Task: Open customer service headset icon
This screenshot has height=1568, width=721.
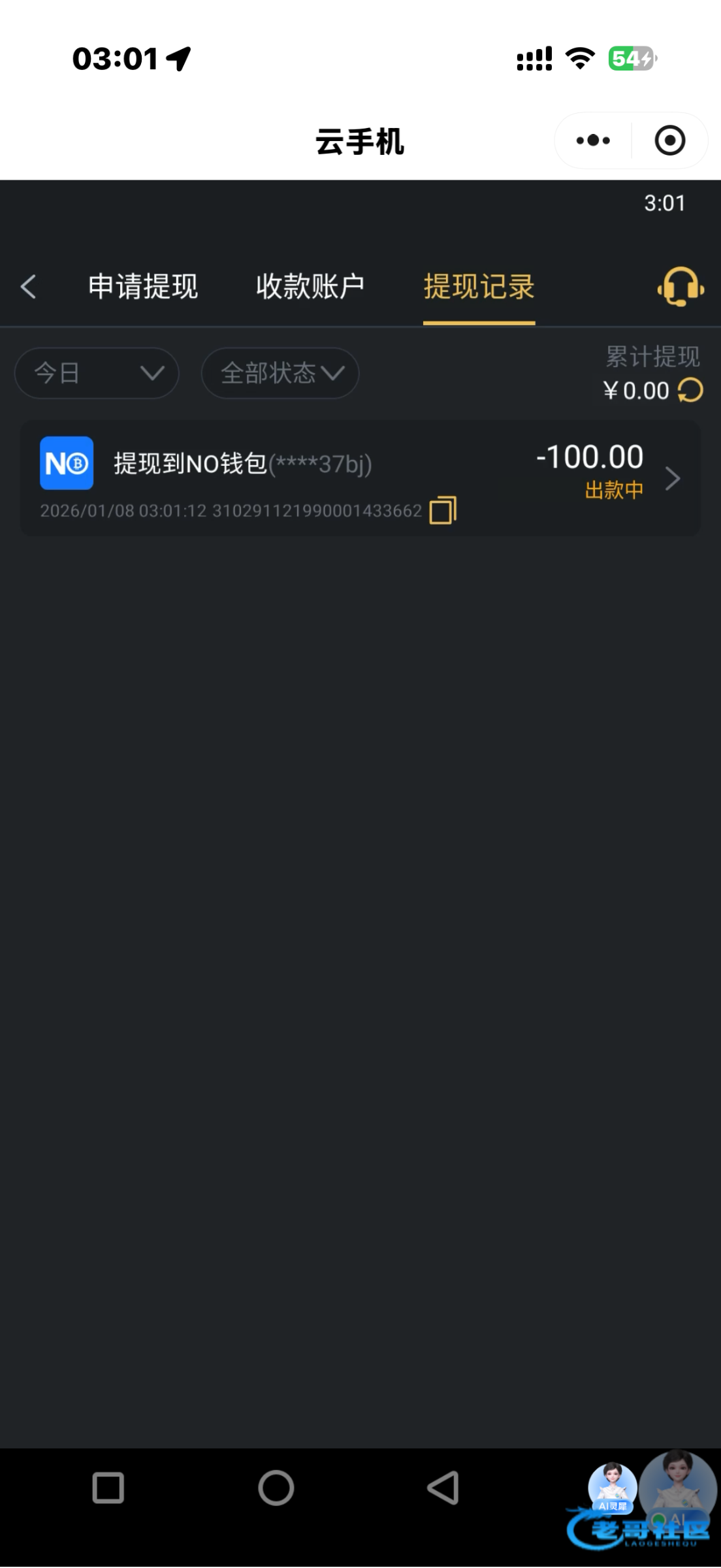Action: [x=680, y=287]
